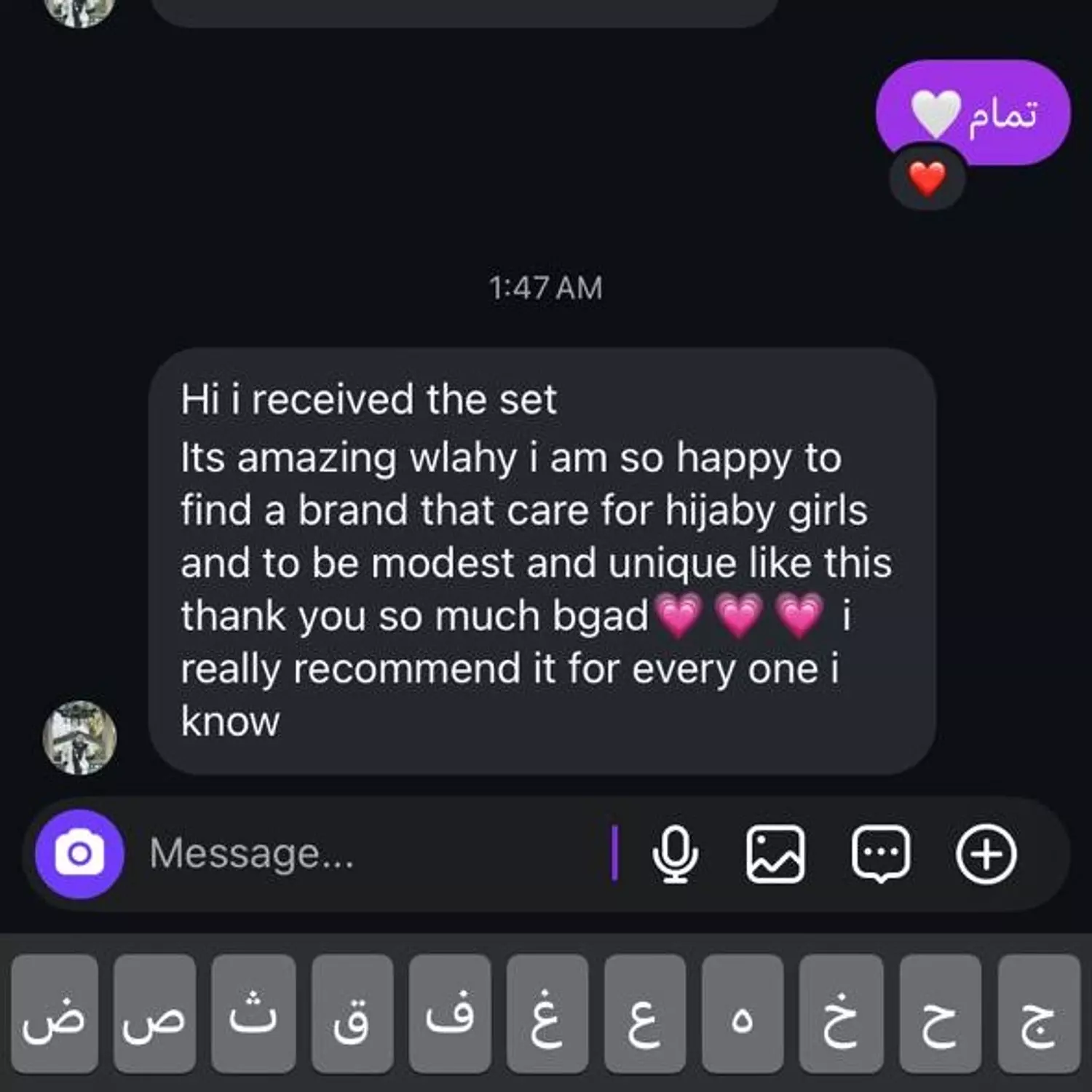Type the letter ج on keyboard

(x=1039, y=1015)
